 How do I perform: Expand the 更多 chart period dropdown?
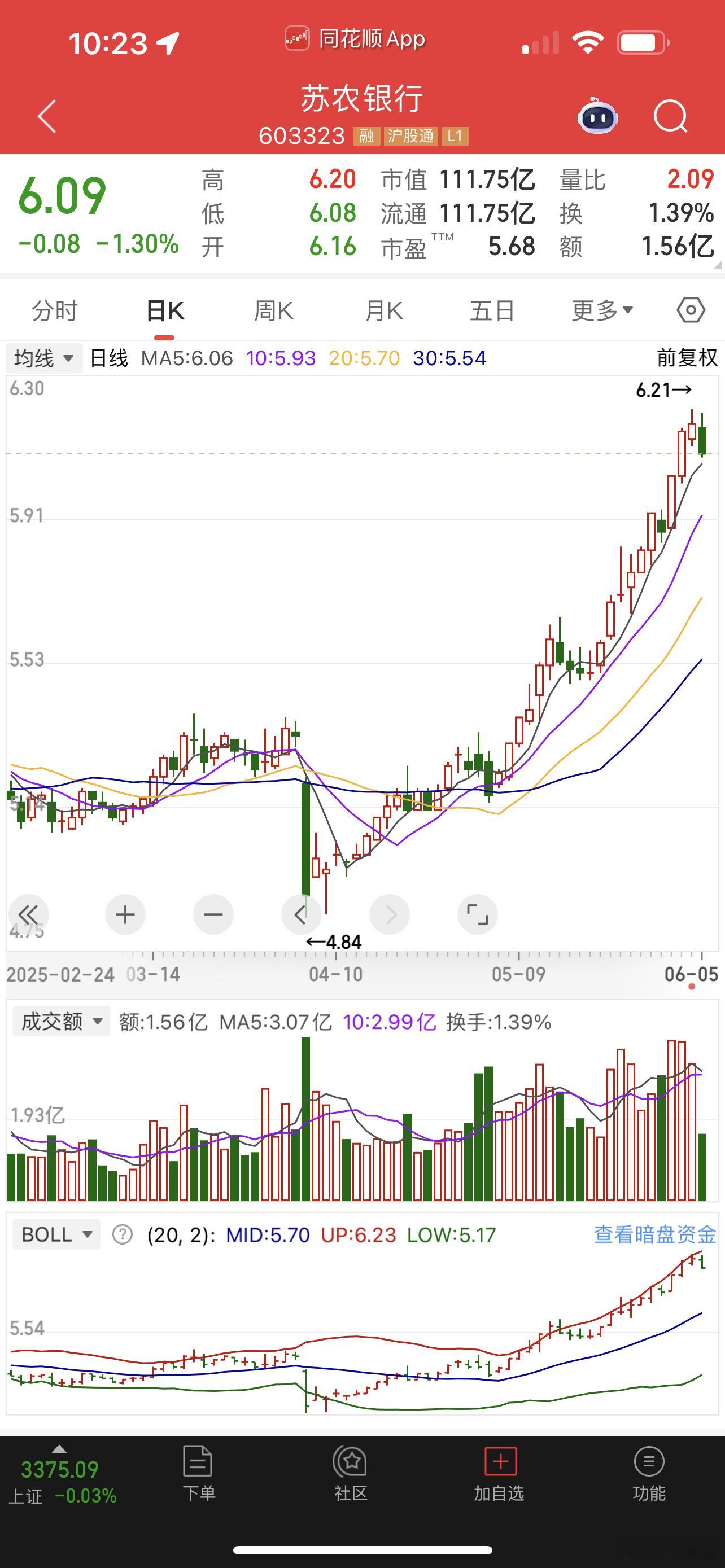click(x=602, y=311)
